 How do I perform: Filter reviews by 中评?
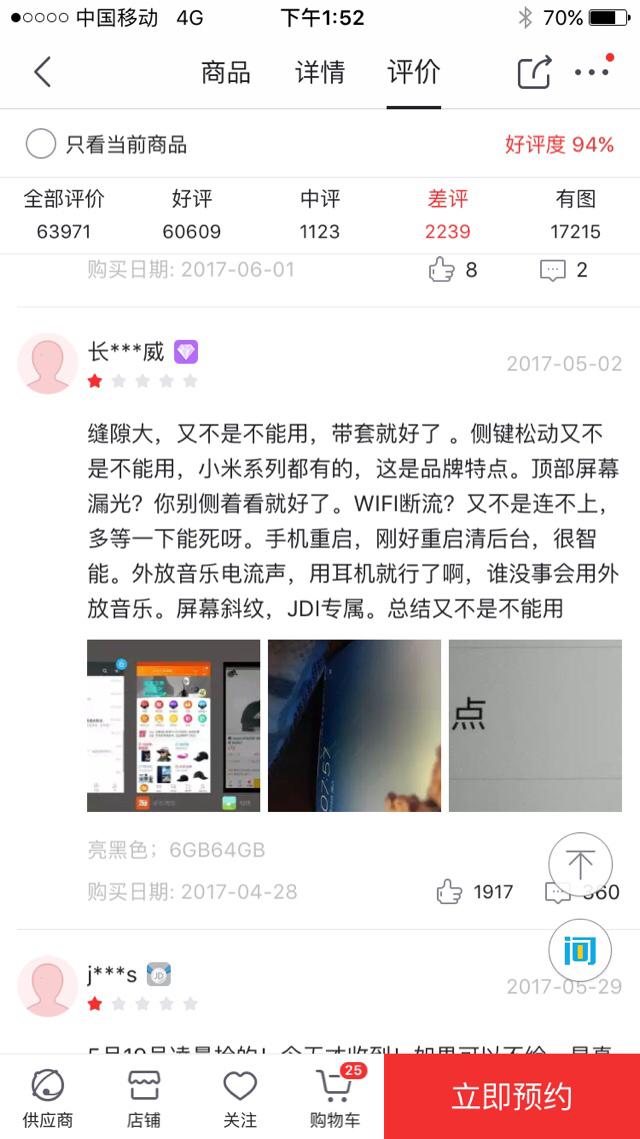tap(320, 214)
